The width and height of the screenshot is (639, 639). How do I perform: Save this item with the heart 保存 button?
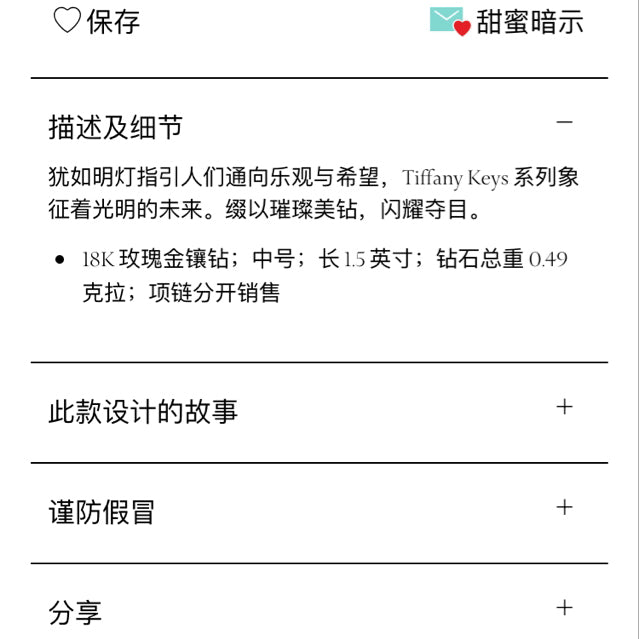[96, 21]
